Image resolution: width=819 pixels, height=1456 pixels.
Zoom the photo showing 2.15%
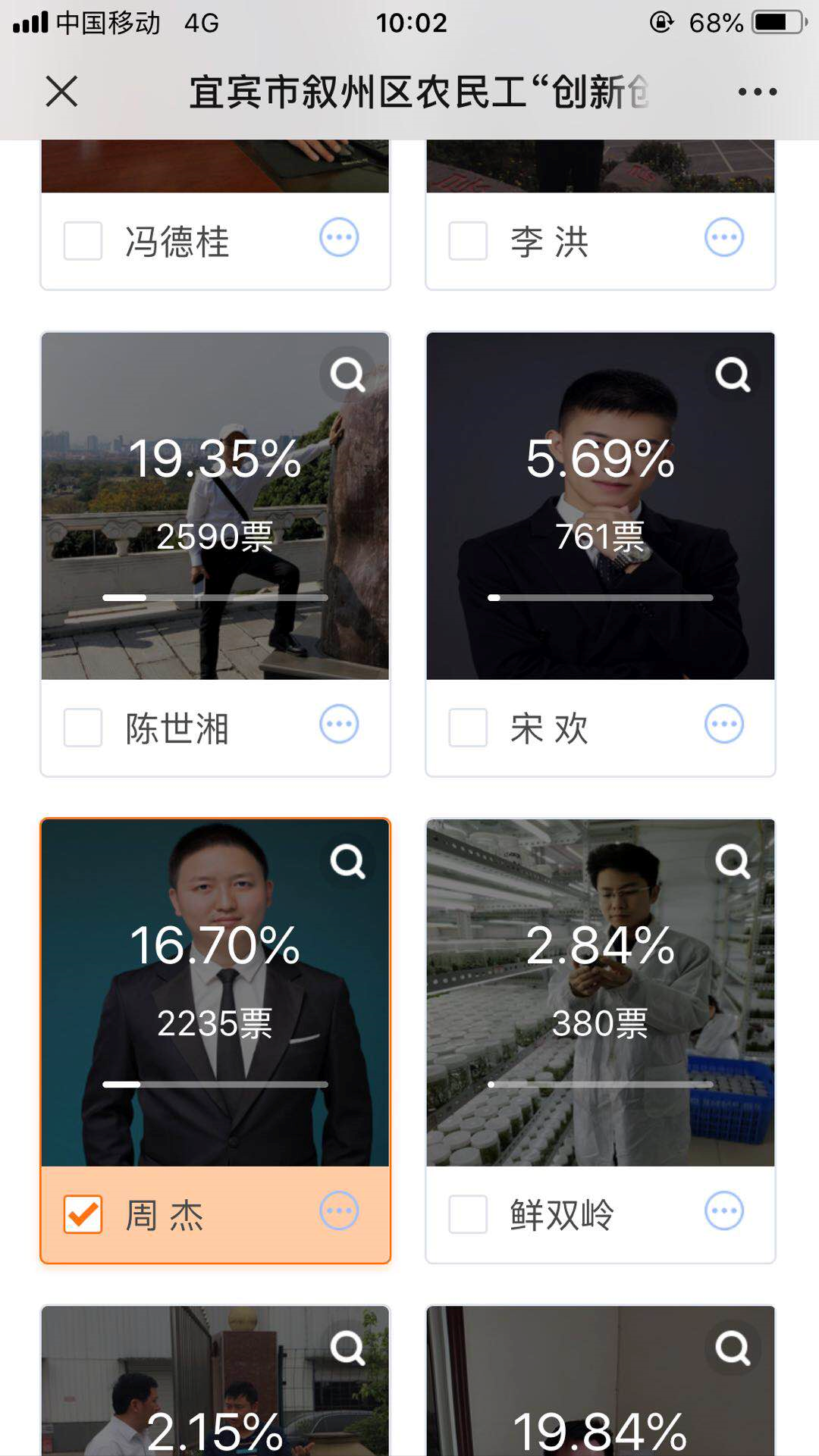coord(348,1348)
